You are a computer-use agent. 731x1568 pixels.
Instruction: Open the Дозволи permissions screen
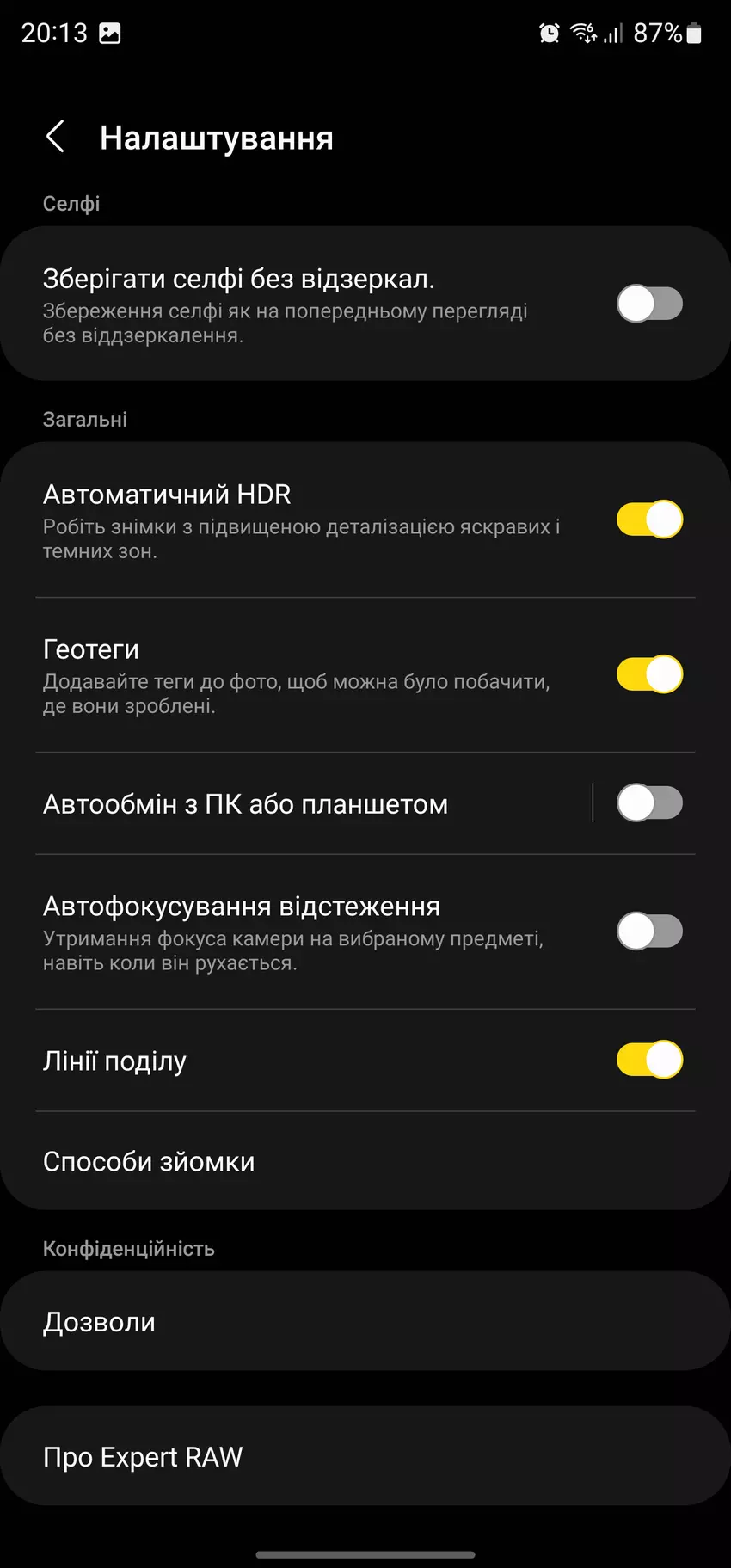[x=99, y=1321]
